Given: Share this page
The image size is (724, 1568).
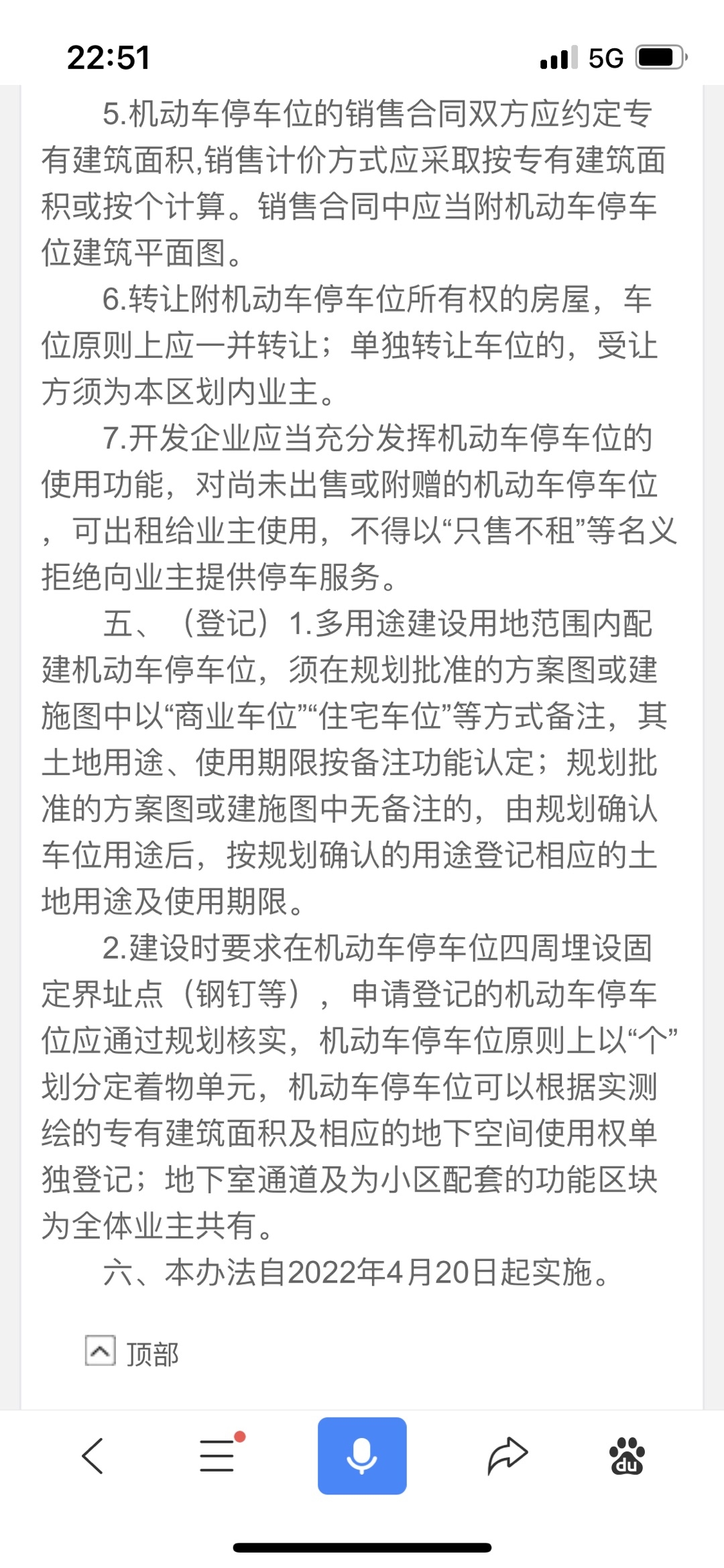Looking at the screenshot, I should point(507,1456).
